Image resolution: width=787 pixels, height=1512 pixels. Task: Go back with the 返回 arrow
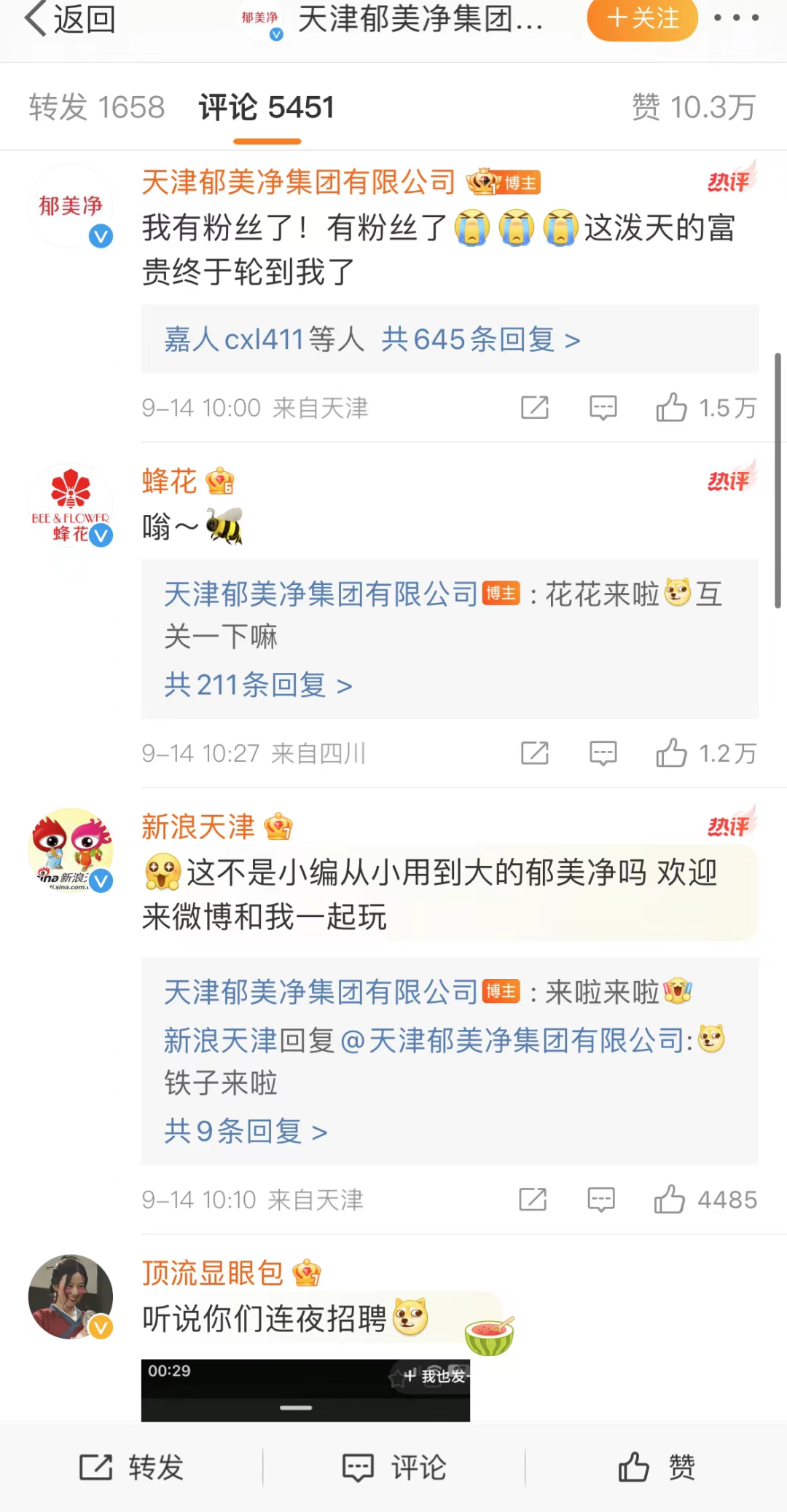click(69, 19)
